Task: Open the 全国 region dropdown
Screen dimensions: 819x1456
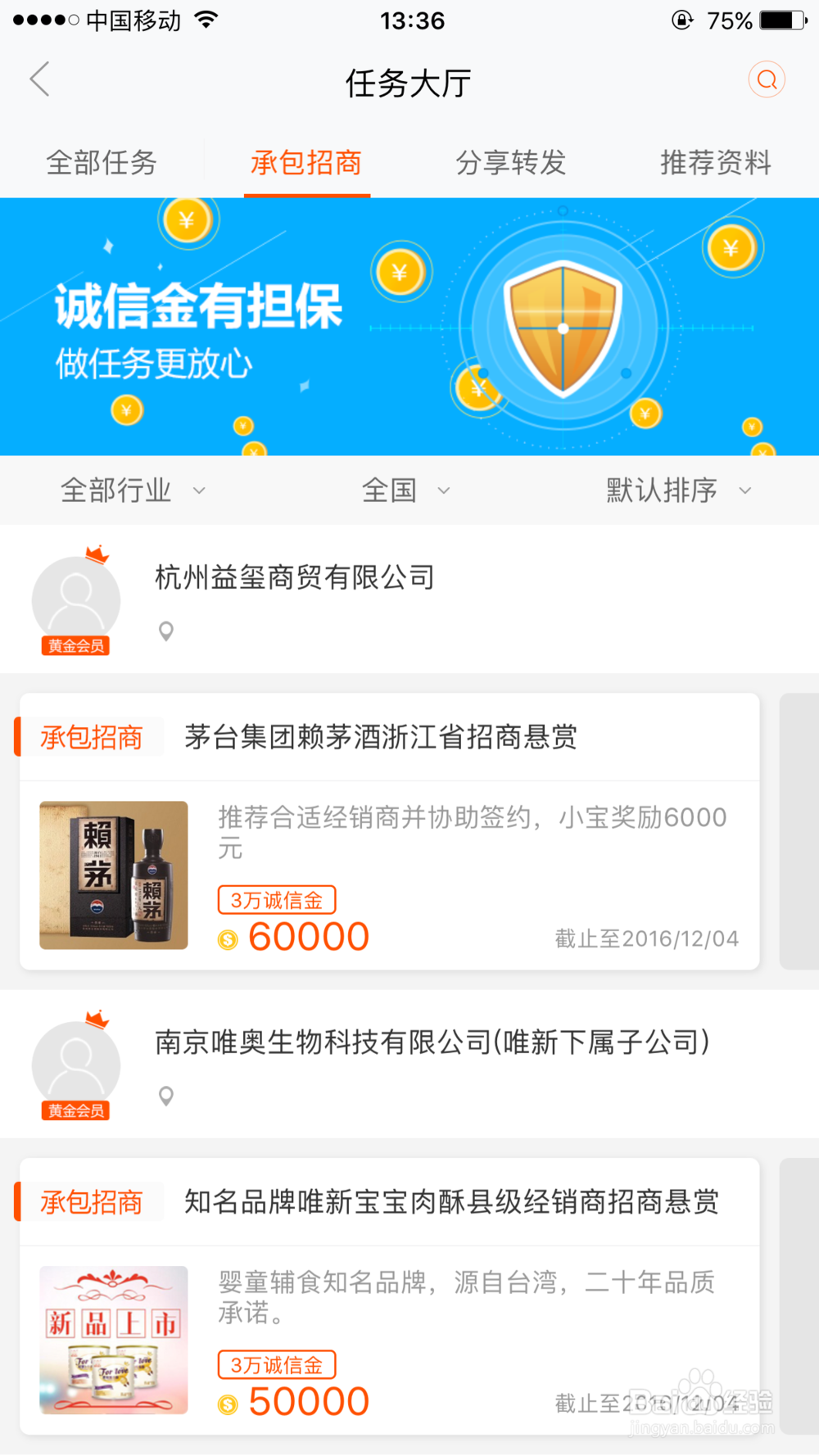Action: 405,491
